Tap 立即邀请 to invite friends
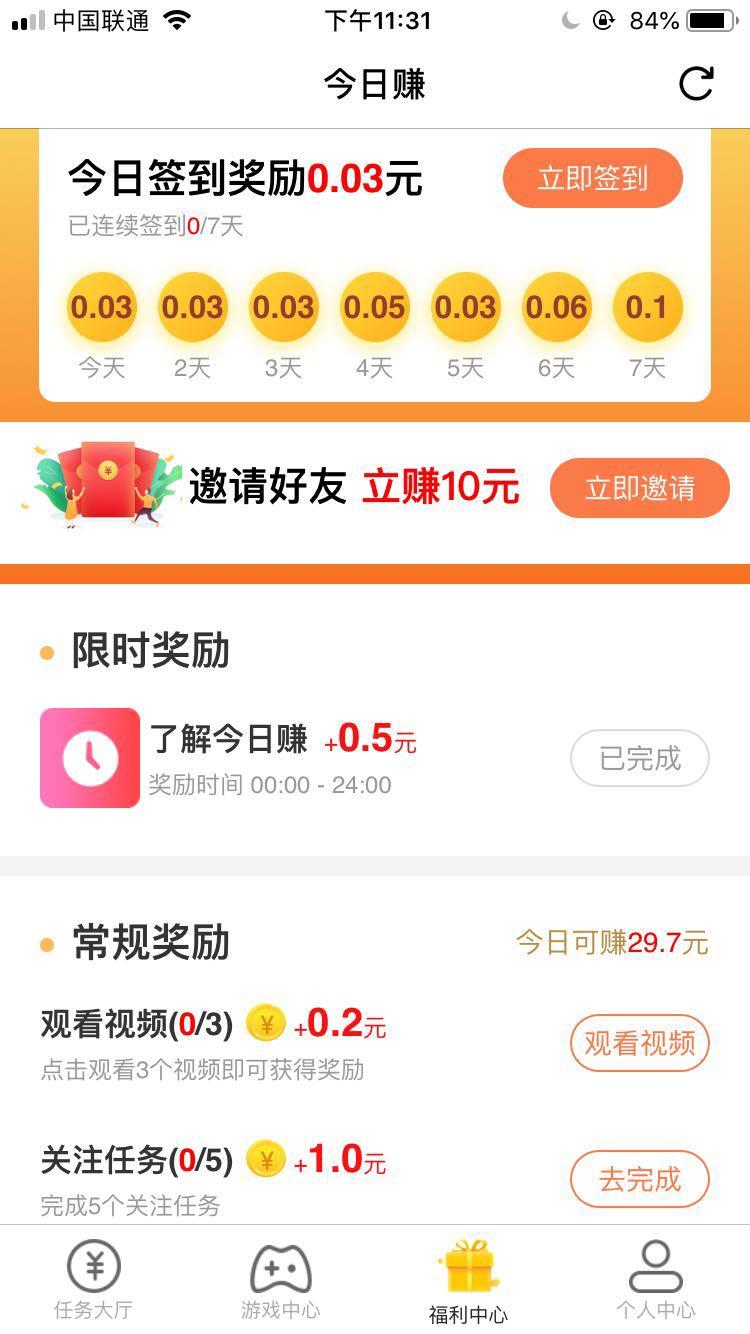Image resolution: width=750 pixels, height=1334 pixels. tap(639, 488)
